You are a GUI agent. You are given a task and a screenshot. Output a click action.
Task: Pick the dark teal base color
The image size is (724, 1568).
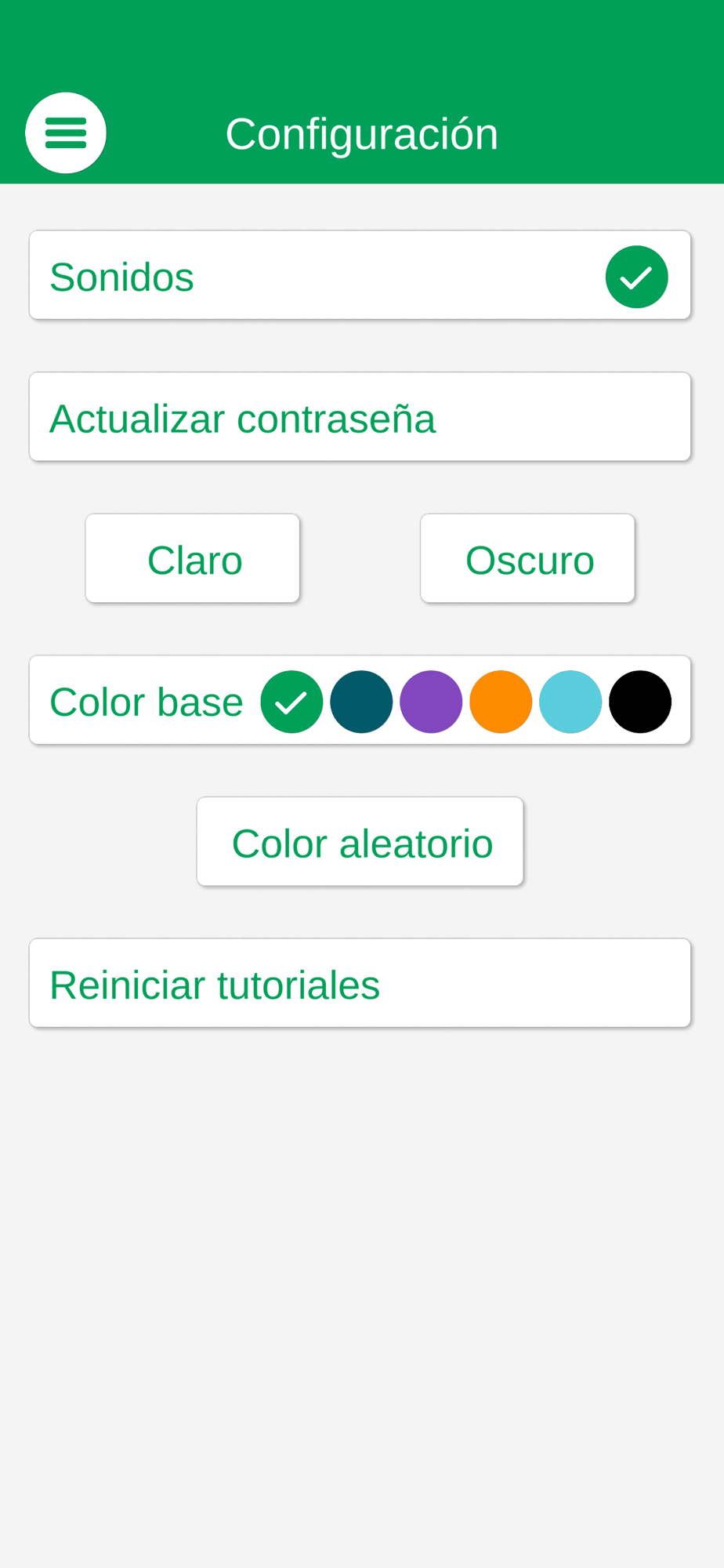coord(361,702)
